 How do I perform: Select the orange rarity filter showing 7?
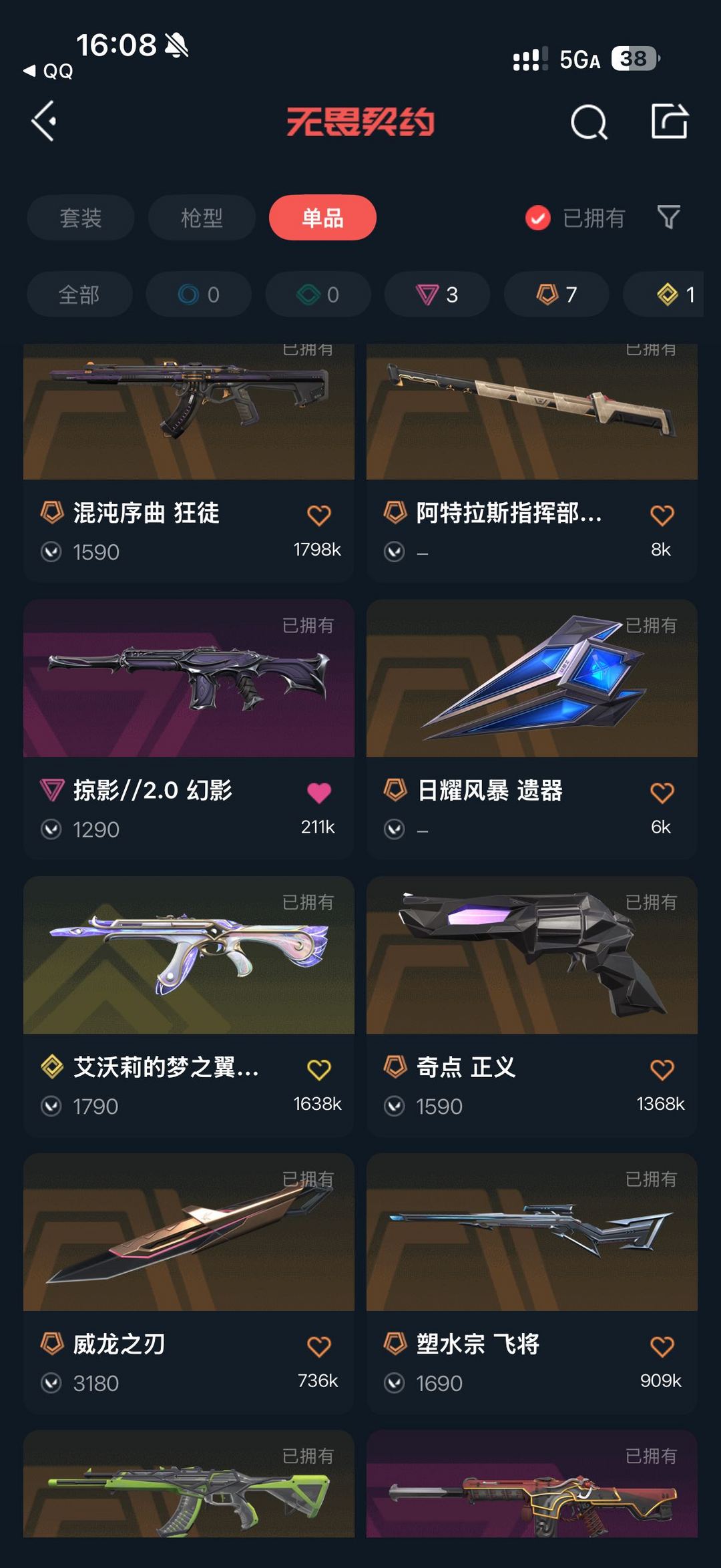click(x=555, y=294)
